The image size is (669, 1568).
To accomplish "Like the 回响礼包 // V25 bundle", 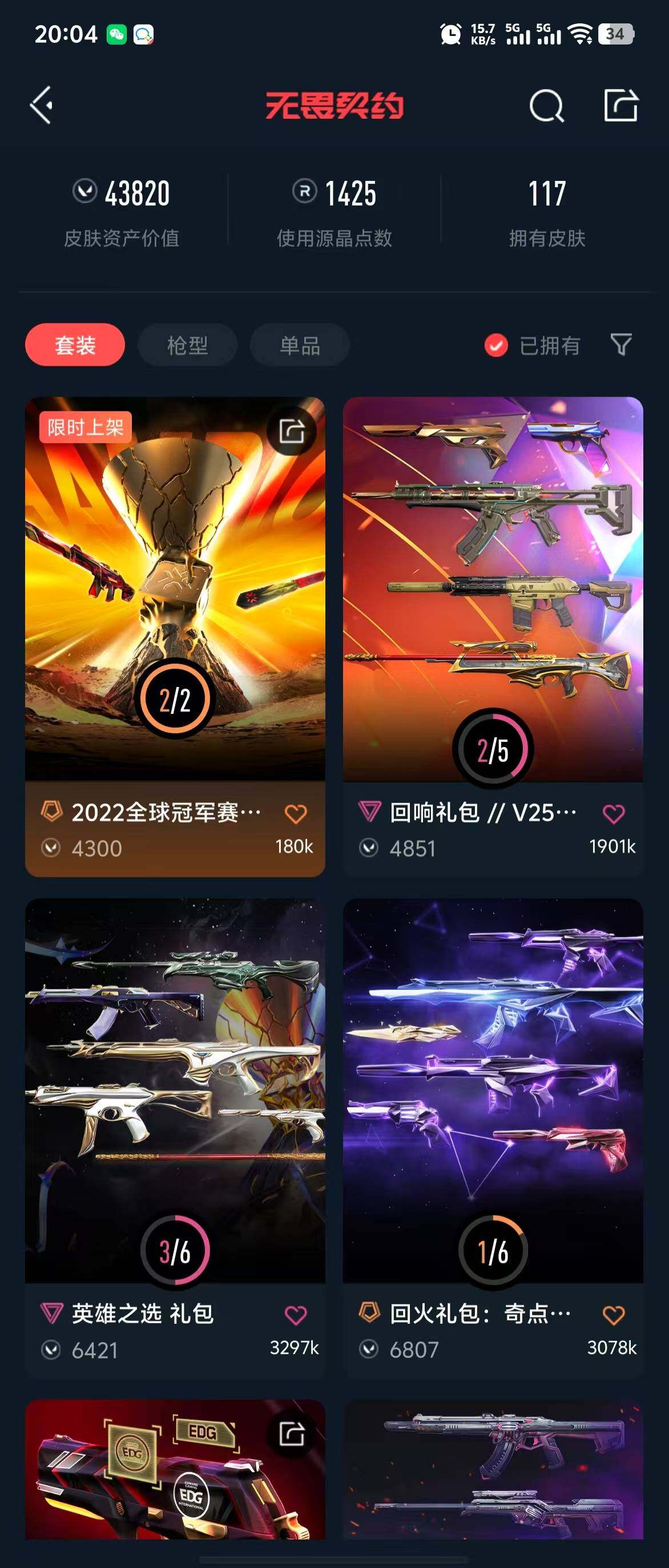I will point(614,814).
